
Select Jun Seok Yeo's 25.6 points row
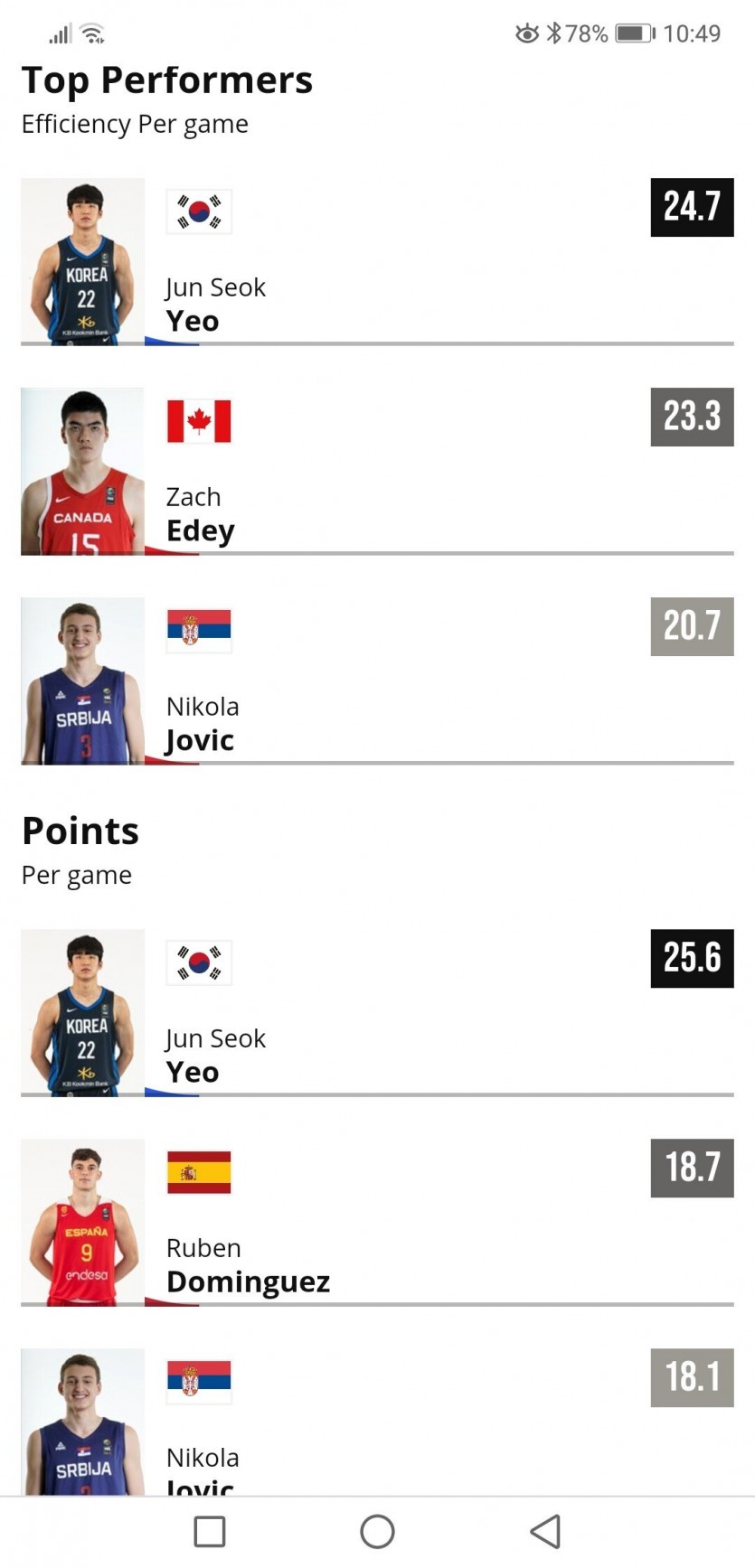376,1013
